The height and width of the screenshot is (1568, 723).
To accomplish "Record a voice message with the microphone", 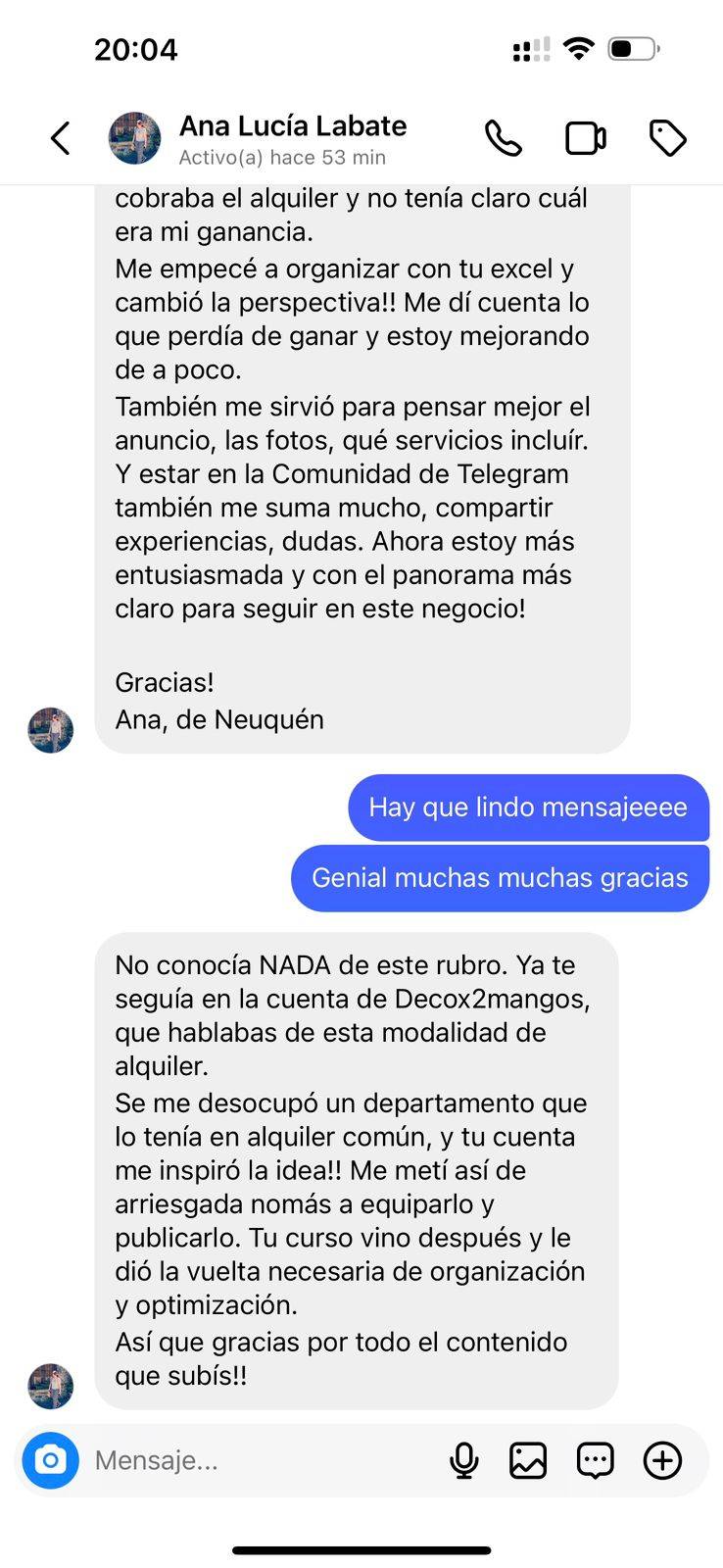I will coord(463,1460).
